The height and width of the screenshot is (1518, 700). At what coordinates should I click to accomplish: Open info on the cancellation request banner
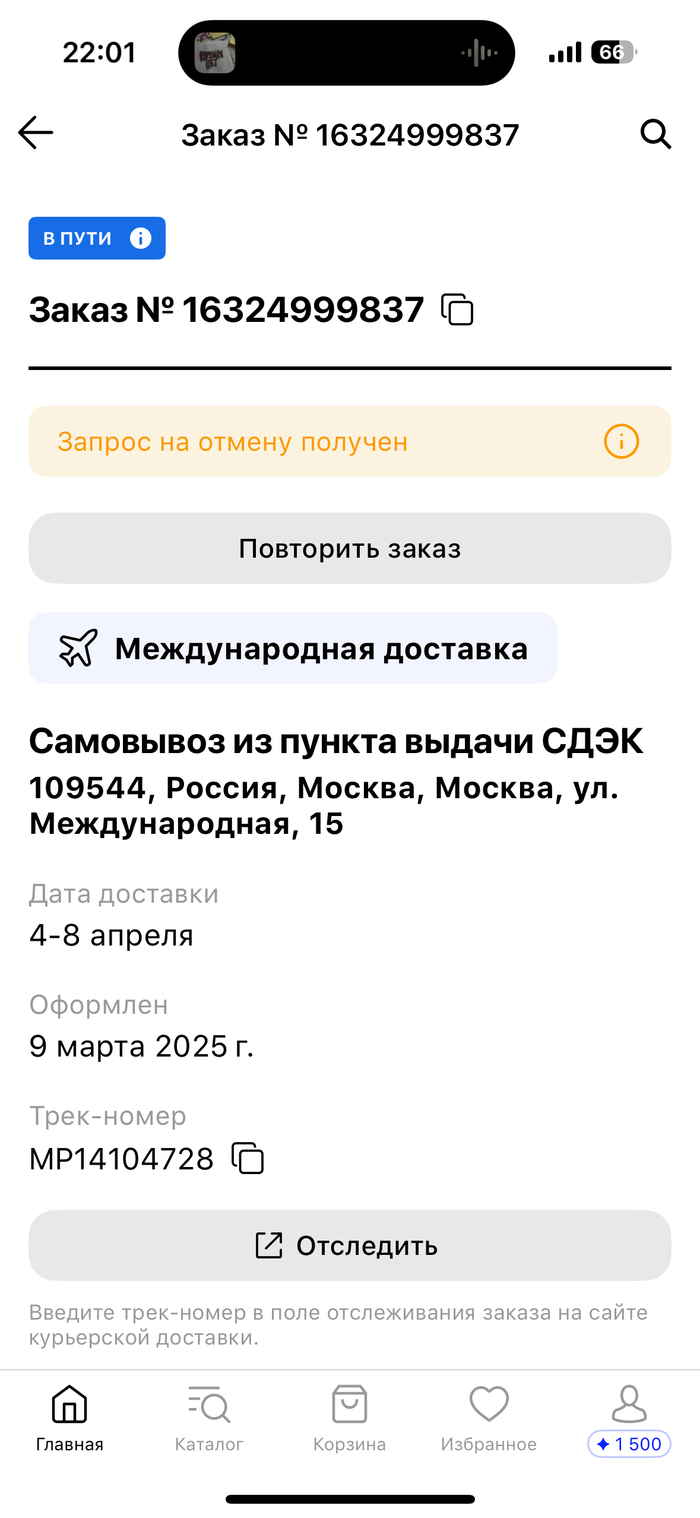[621, 441]
